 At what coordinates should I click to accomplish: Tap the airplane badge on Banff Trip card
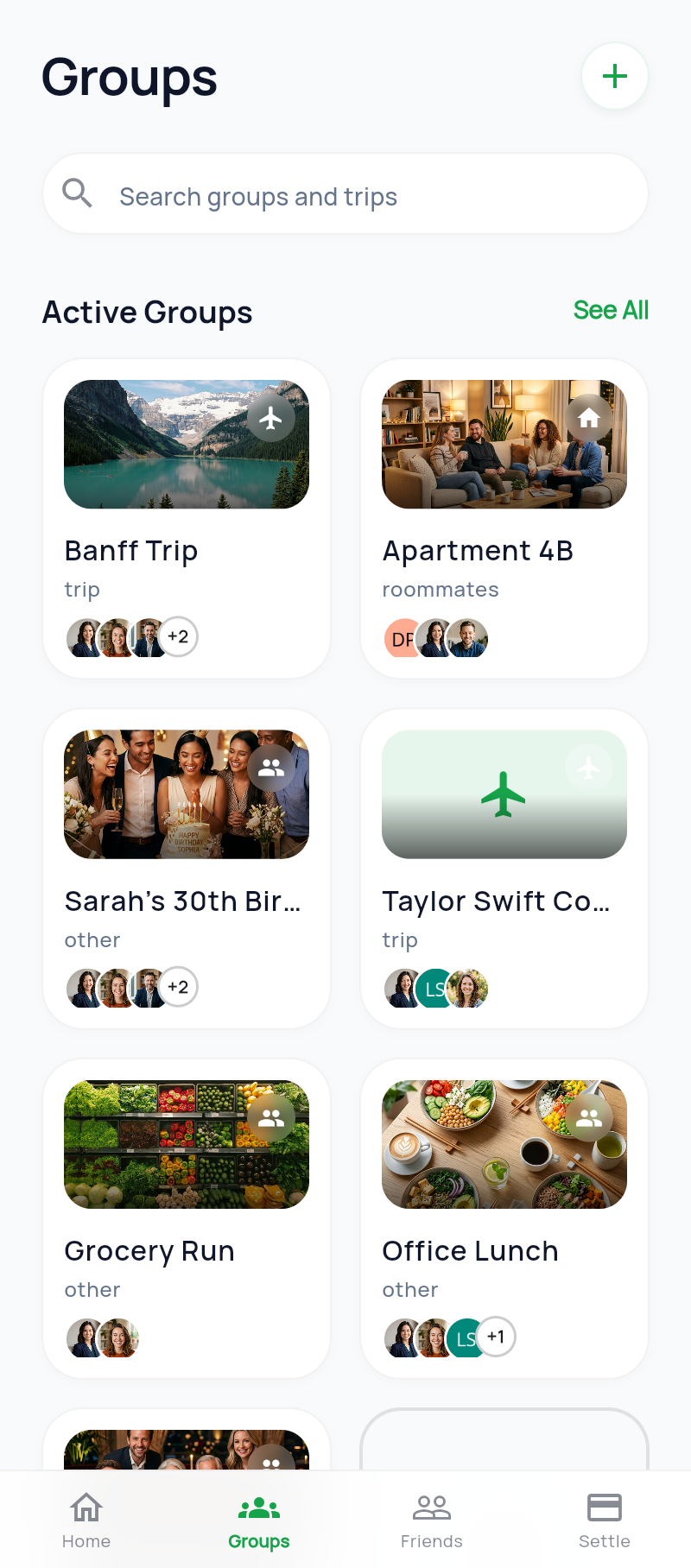tap(272, 417)
